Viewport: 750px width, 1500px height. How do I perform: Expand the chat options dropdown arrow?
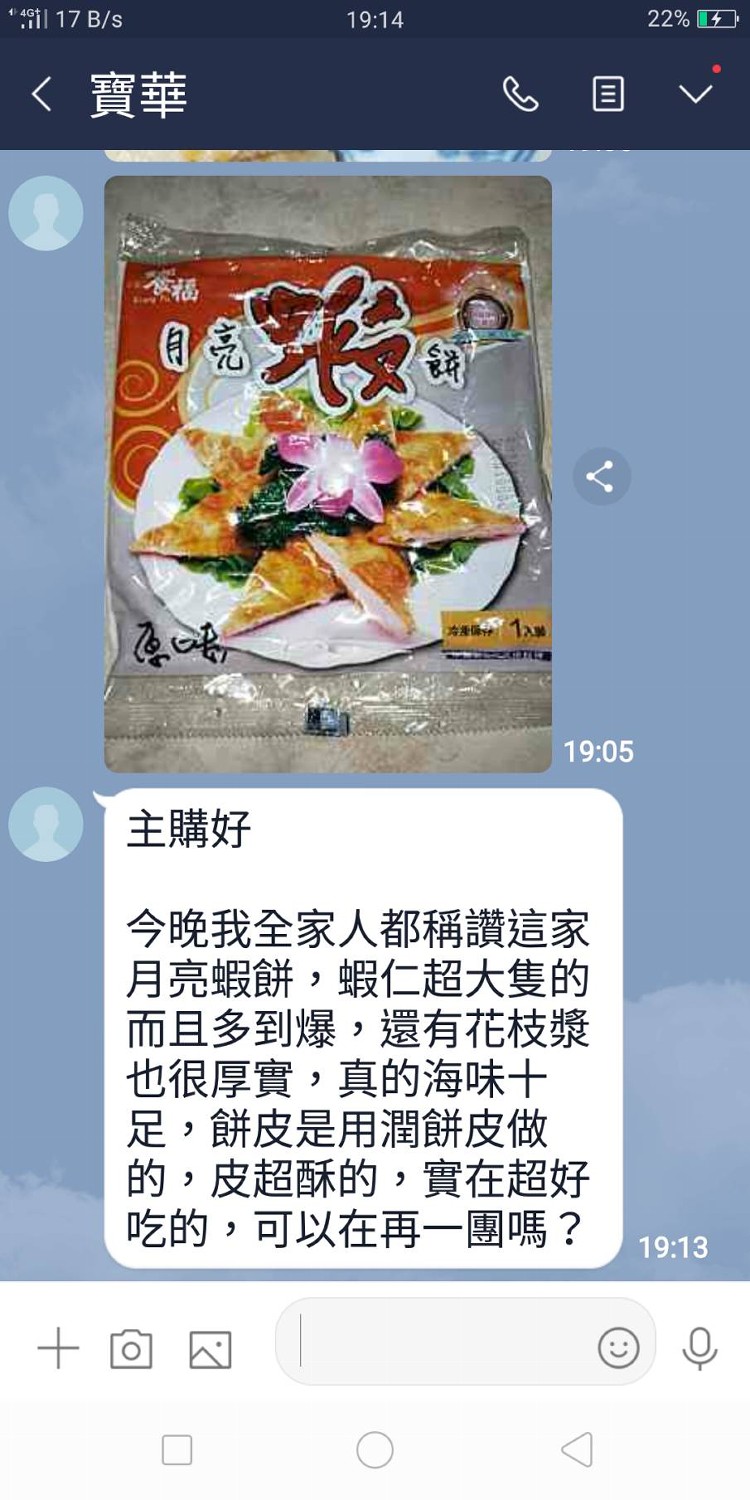(x=695, y=94)
